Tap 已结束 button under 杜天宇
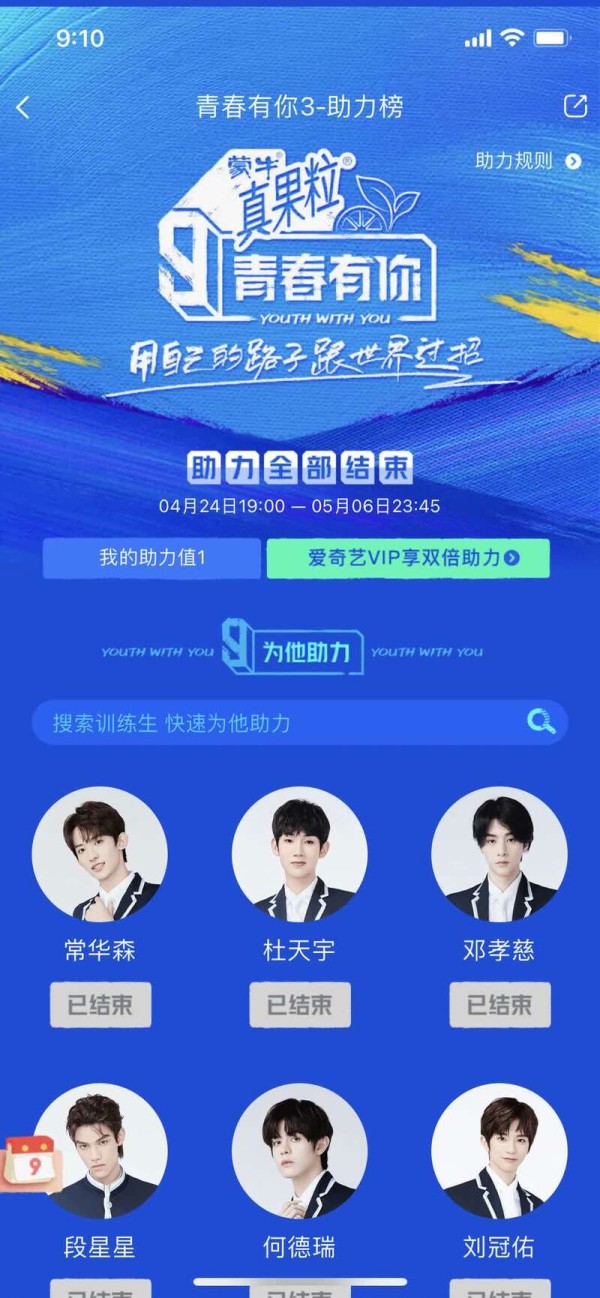The image size is (600, 1298). point(300,1005)
